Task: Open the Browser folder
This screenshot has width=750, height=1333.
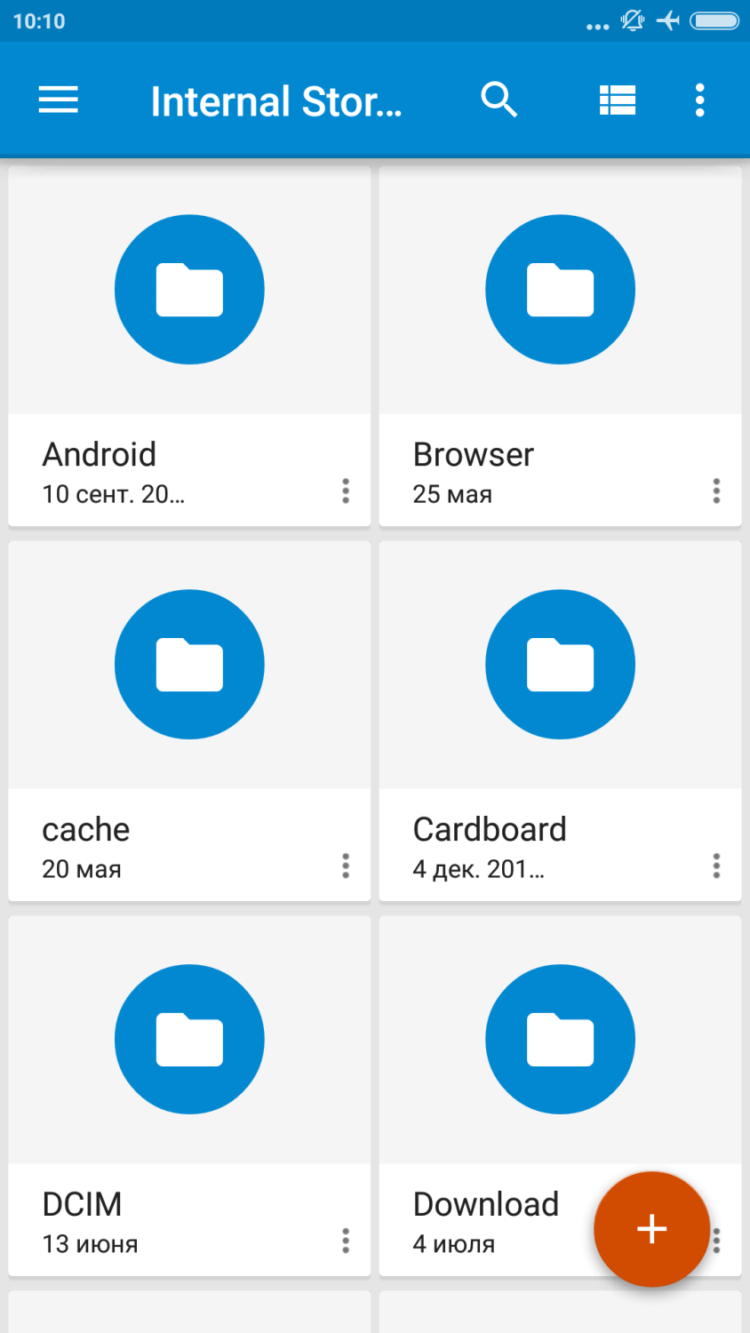Action: pos(560,290)
